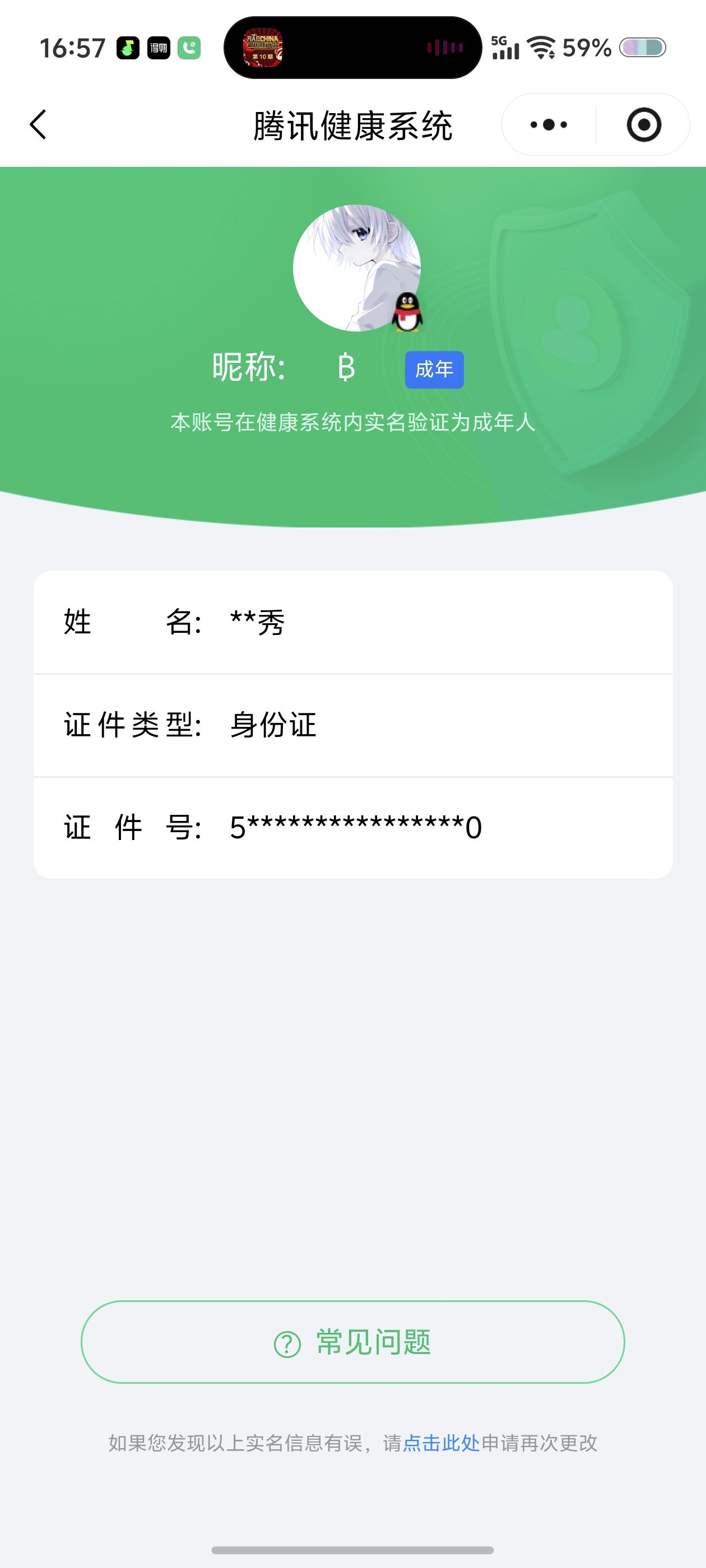Image resolution: width=706 pixels, height=1568 pixels.
Task: Tap the back arrow to leave Tencent Health System
Action: pyautogui.click(x=38, y=124)
